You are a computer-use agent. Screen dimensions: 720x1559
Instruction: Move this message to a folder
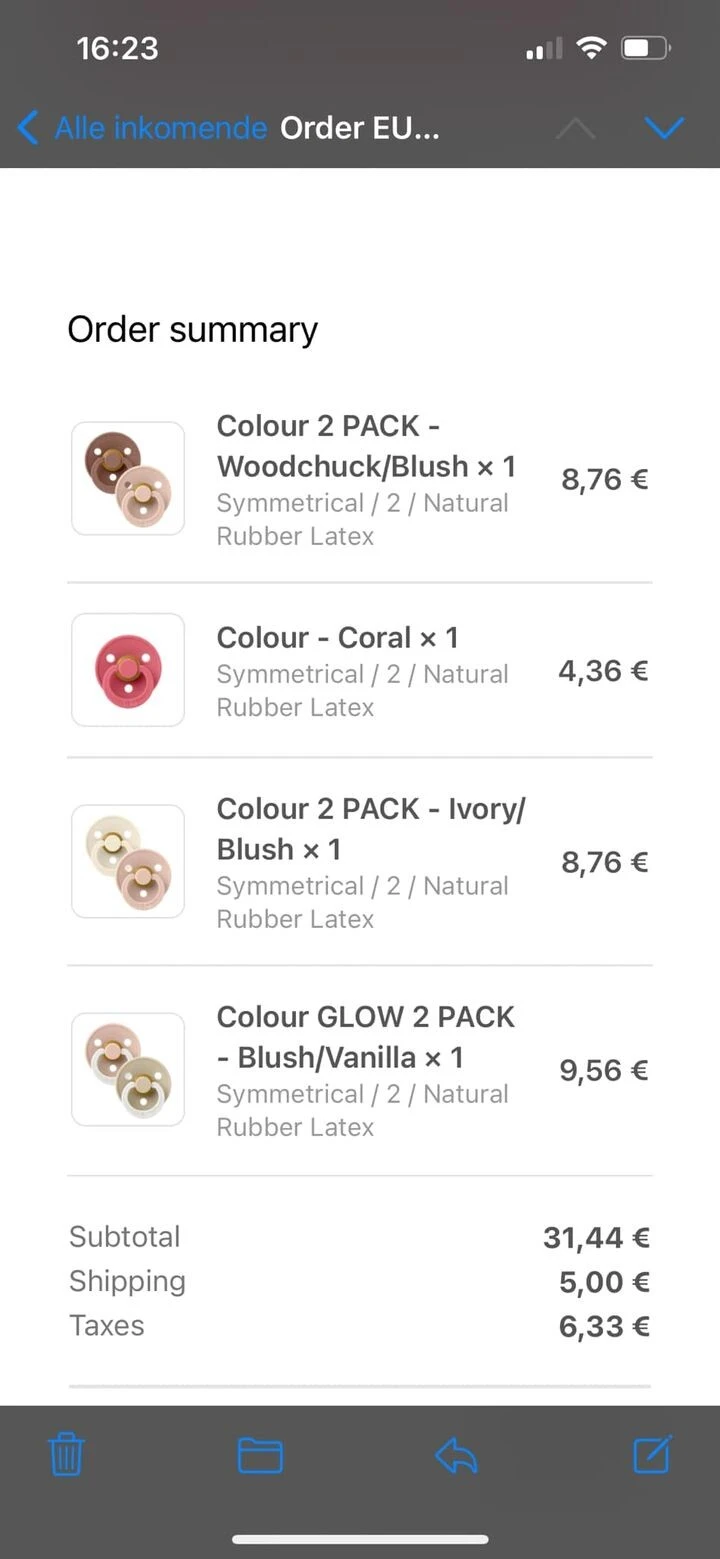point(260,1455)
